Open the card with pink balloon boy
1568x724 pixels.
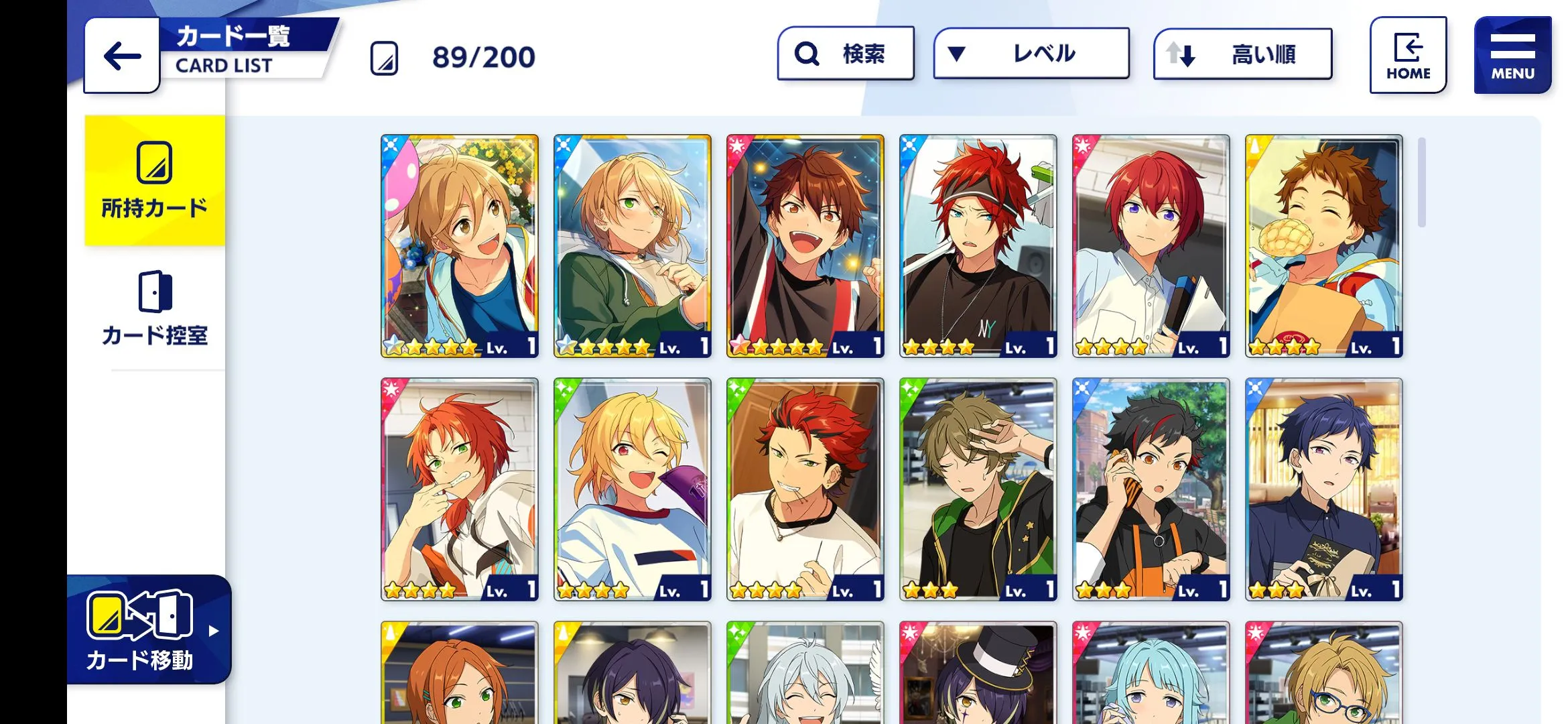(x=460, y=245)
